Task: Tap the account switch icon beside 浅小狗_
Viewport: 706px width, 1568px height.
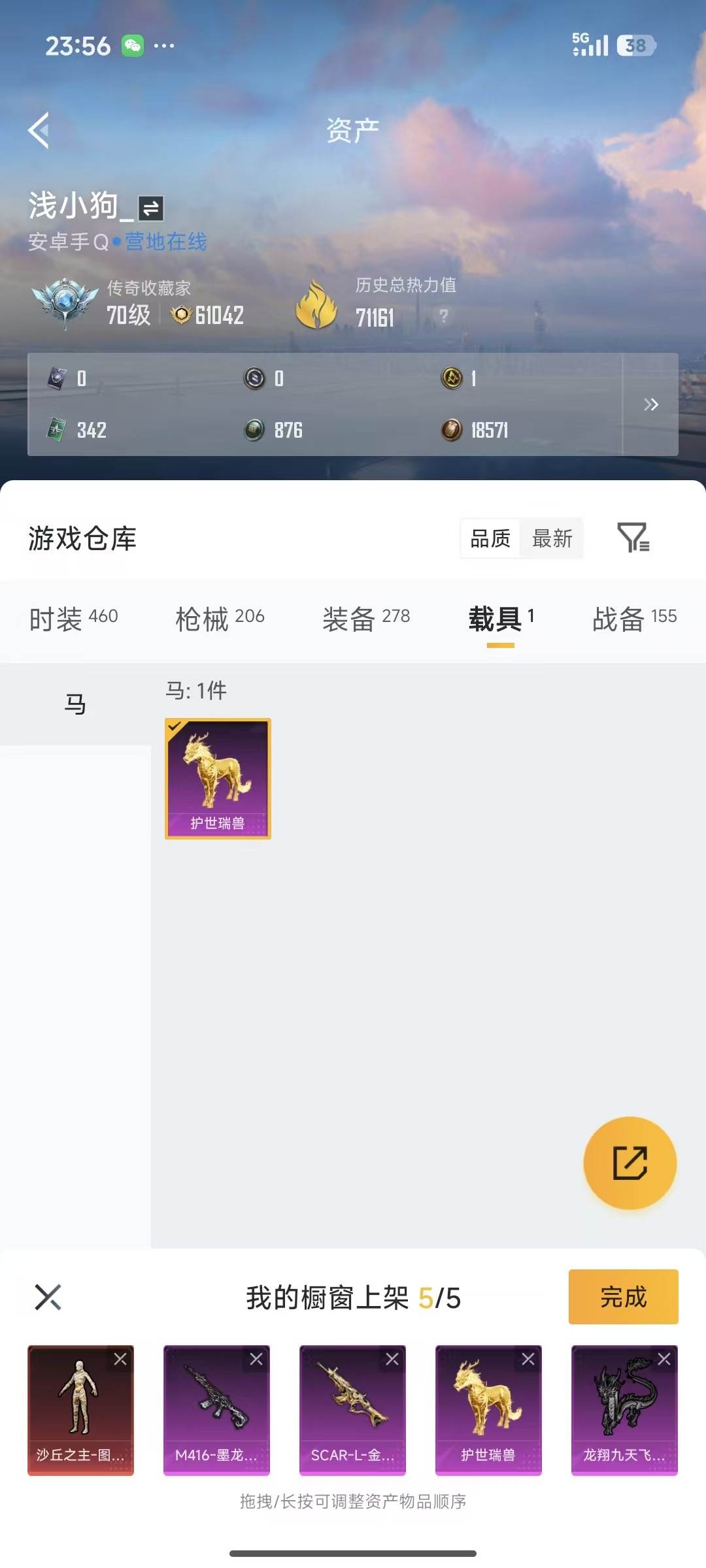Action: [x=149, y=206]
